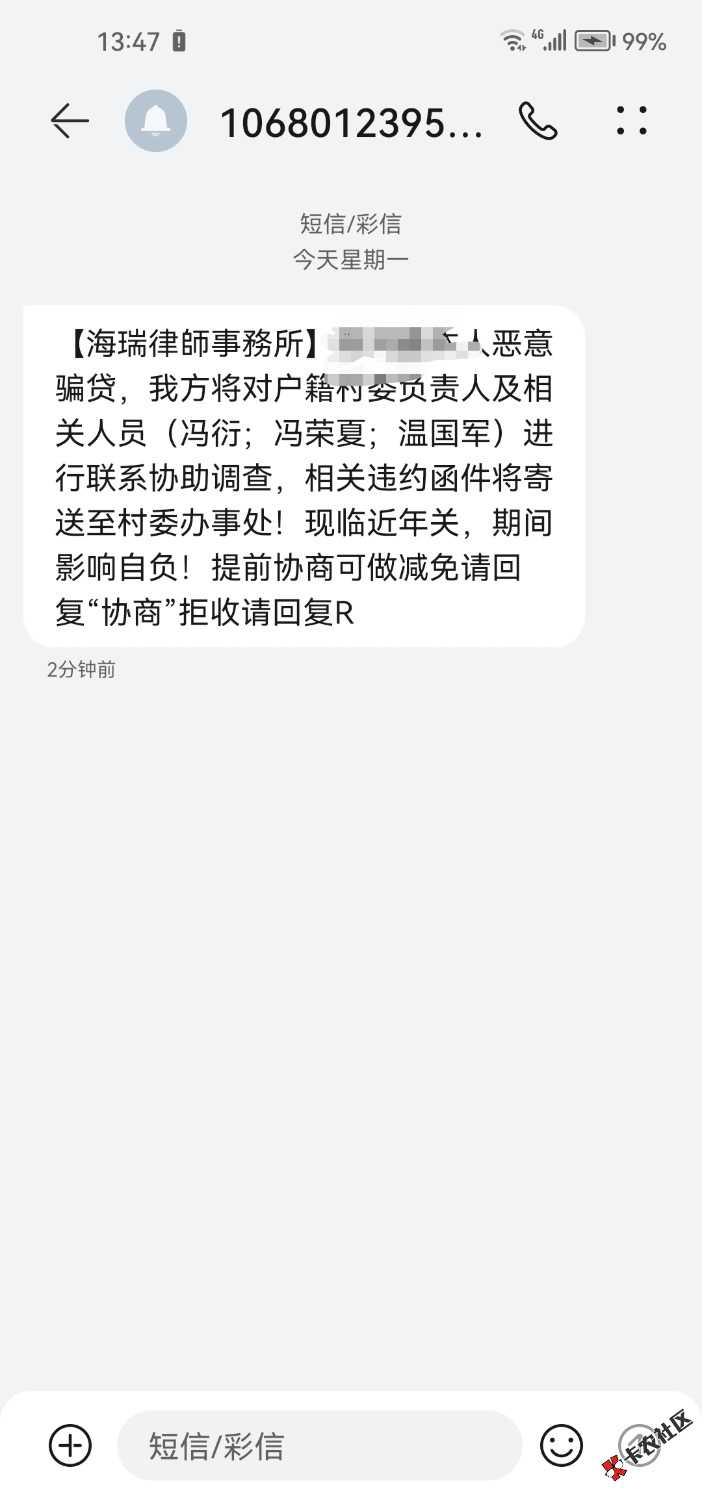The height and width of the screenshot is (1500, 702).
Task: Call the sender number 1068012395
Action: 537,122
